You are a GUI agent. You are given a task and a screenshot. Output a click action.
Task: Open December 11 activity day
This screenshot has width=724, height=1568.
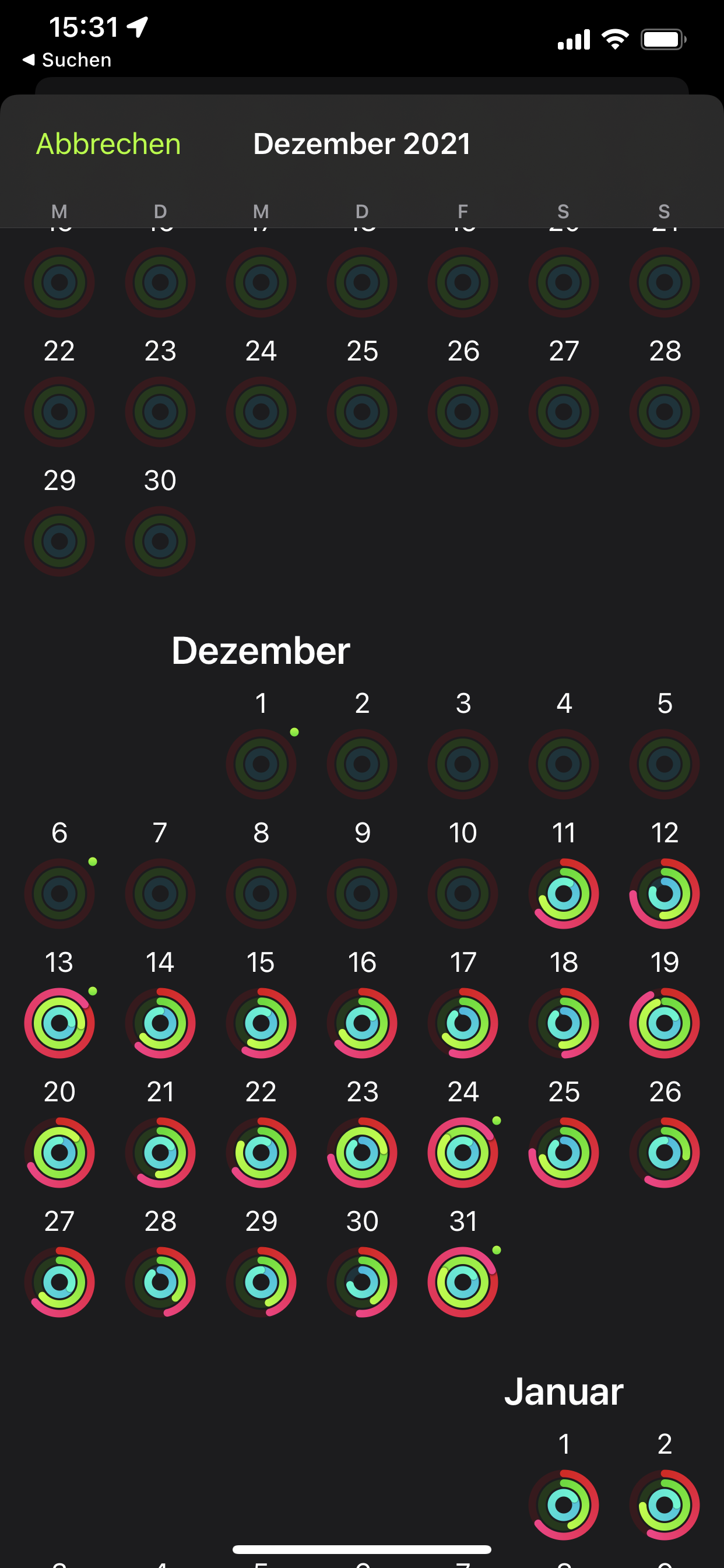click(563, 893)
